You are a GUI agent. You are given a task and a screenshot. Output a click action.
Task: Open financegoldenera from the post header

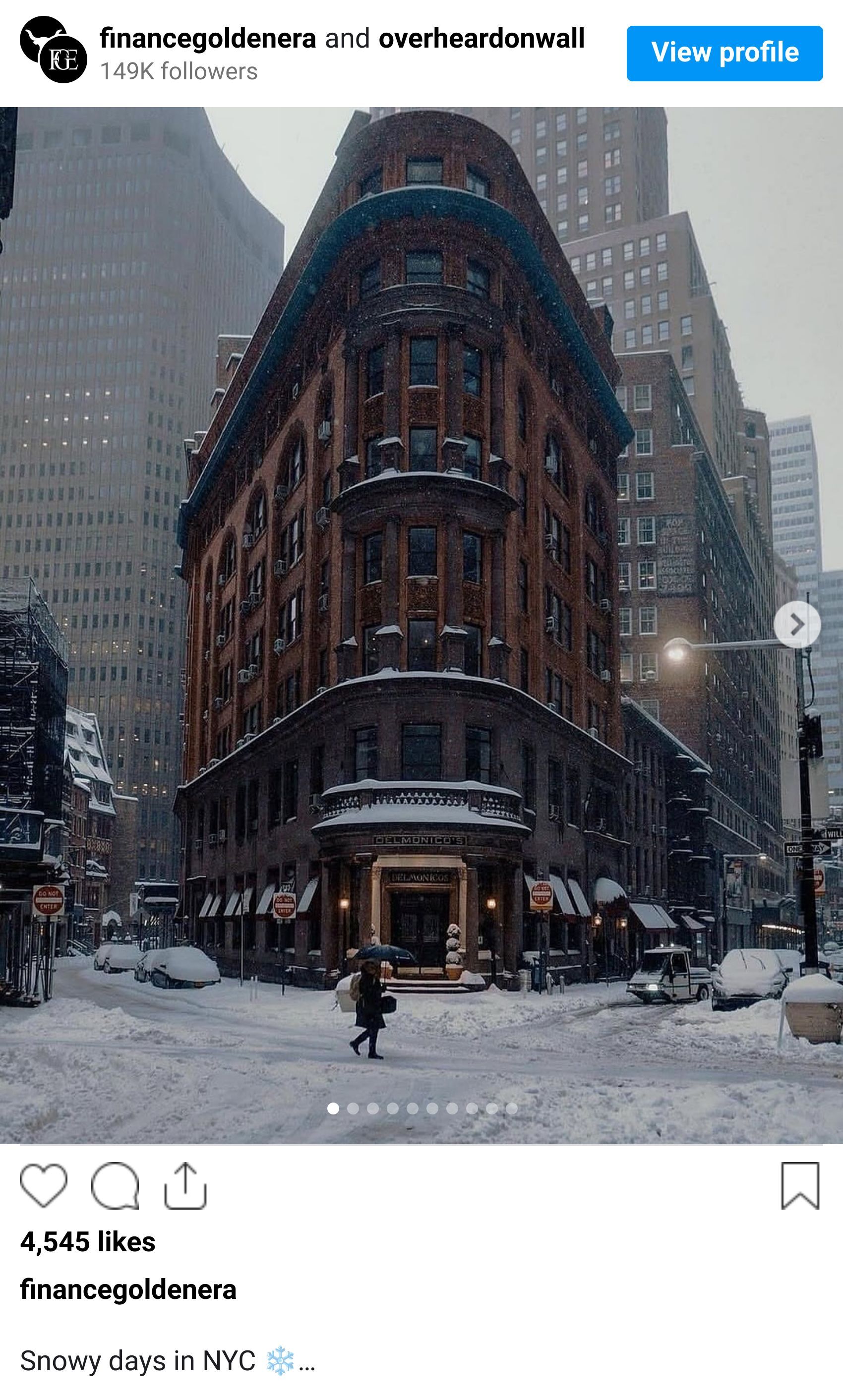tap(207, 39)
